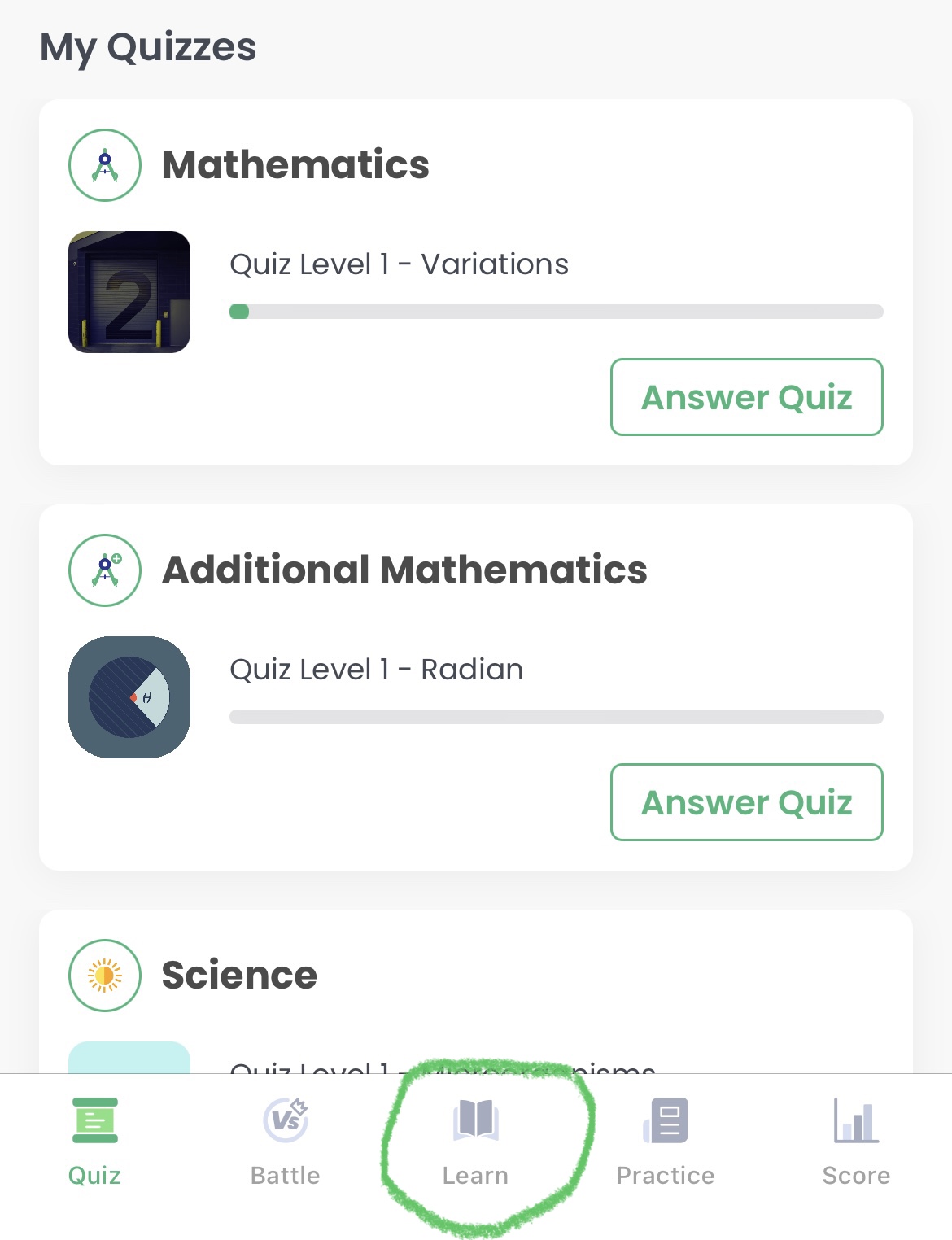The width and height of the screenshot is (952, 1240).
Task: Switch to the Score tab
Action: coord(855,1143)
